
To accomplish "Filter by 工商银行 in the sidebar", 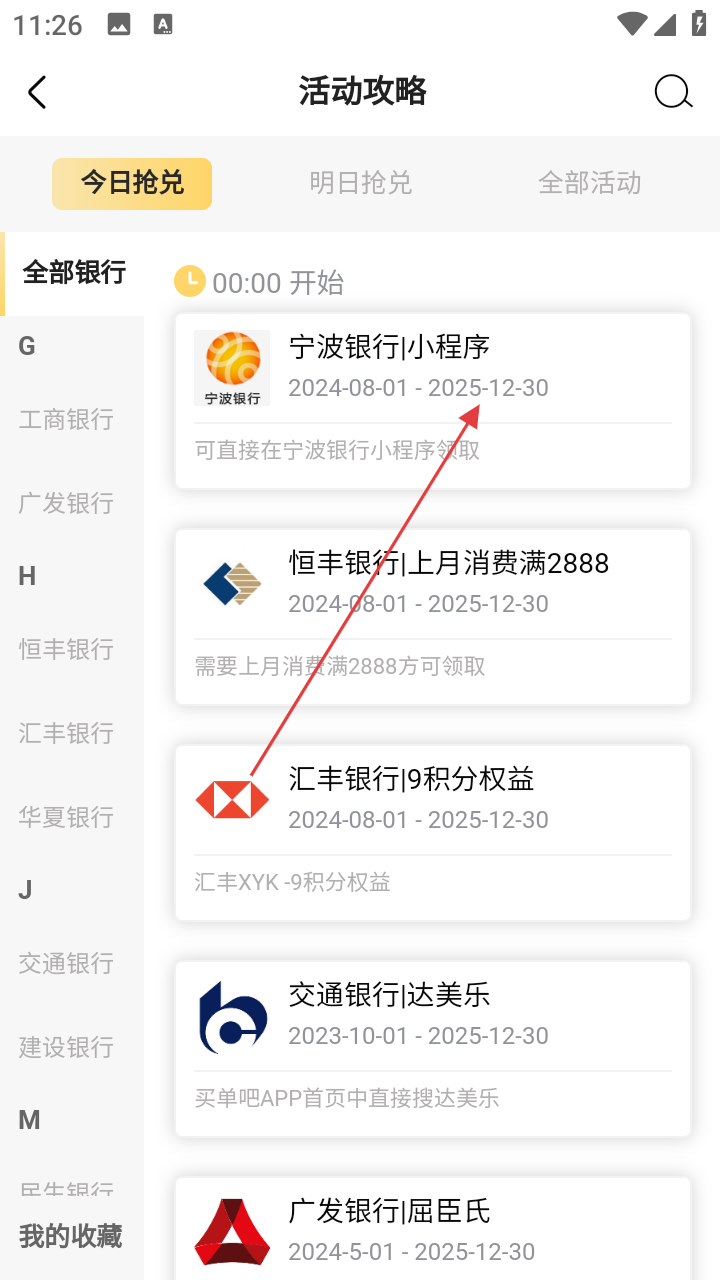I will pos(66,419).
